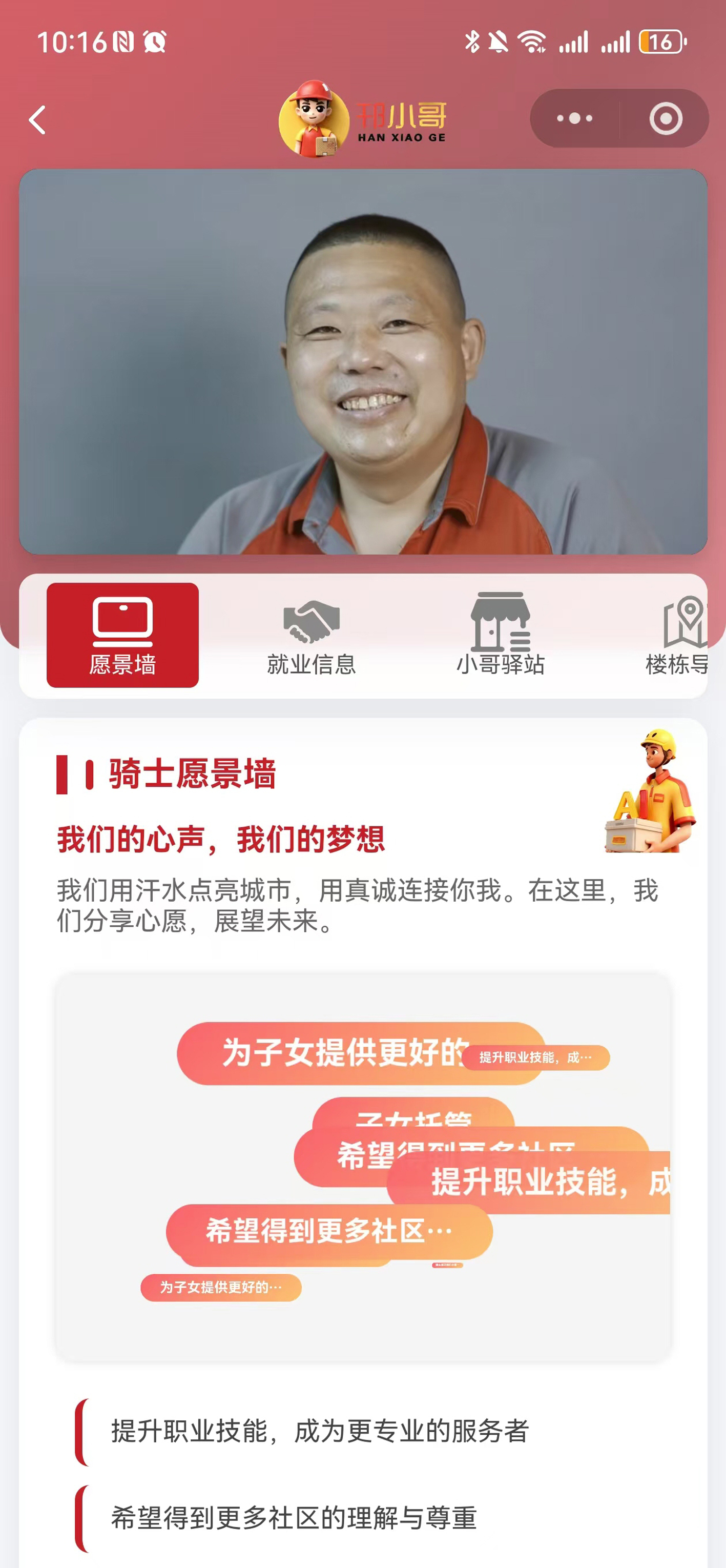This screenshot has width=726, height=1568.
Task: Switch to the 就业信息 tab
Action: tap(311, 635)
